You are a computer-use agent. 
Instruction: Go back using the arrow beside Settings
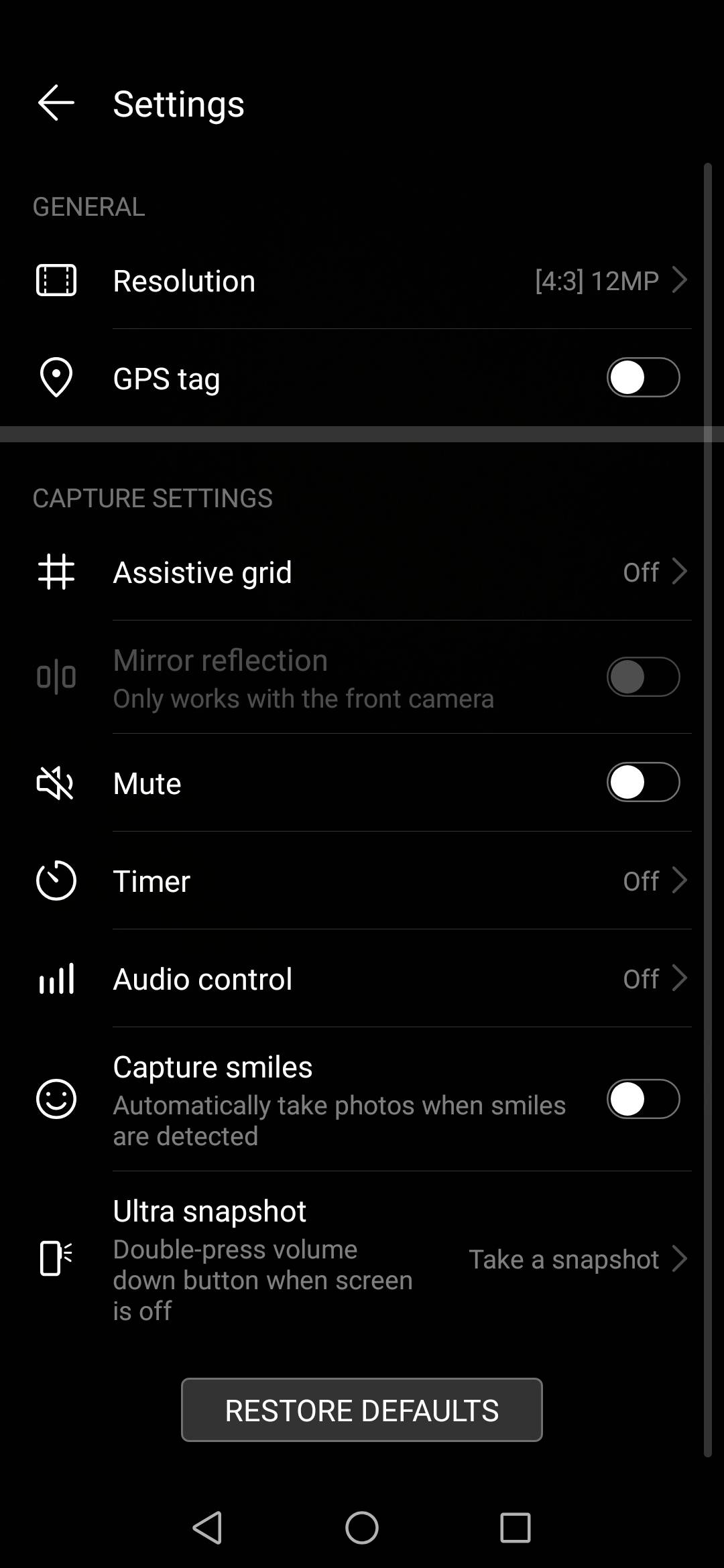coord(56,103)
